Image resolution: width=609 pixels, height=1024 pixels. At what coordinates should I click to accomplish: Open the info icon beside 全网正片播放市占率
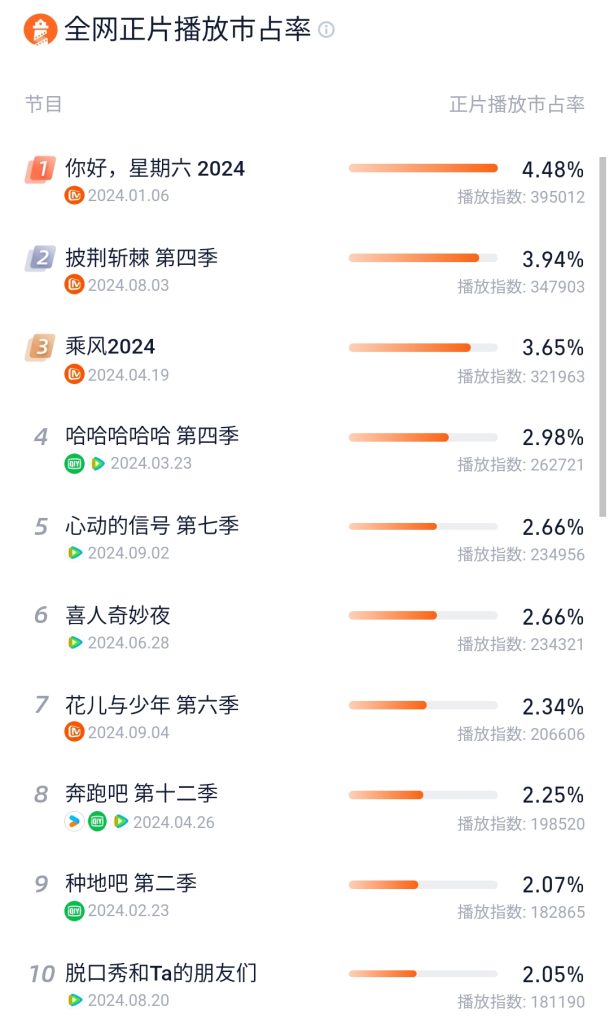[326, 29]
